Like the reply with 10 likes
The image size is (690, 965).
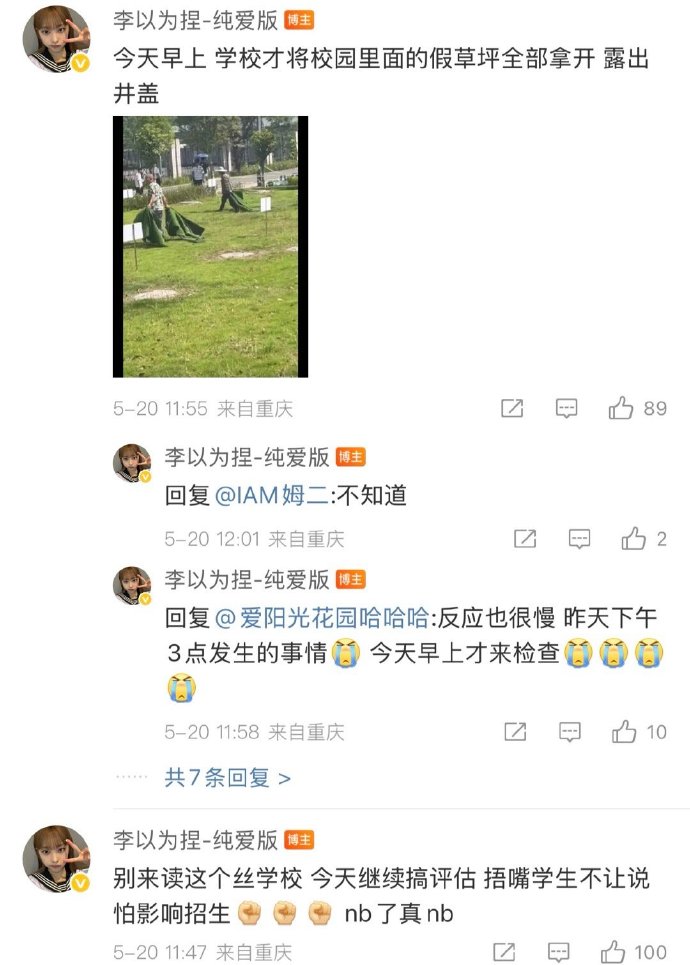(x=624, y=732)
